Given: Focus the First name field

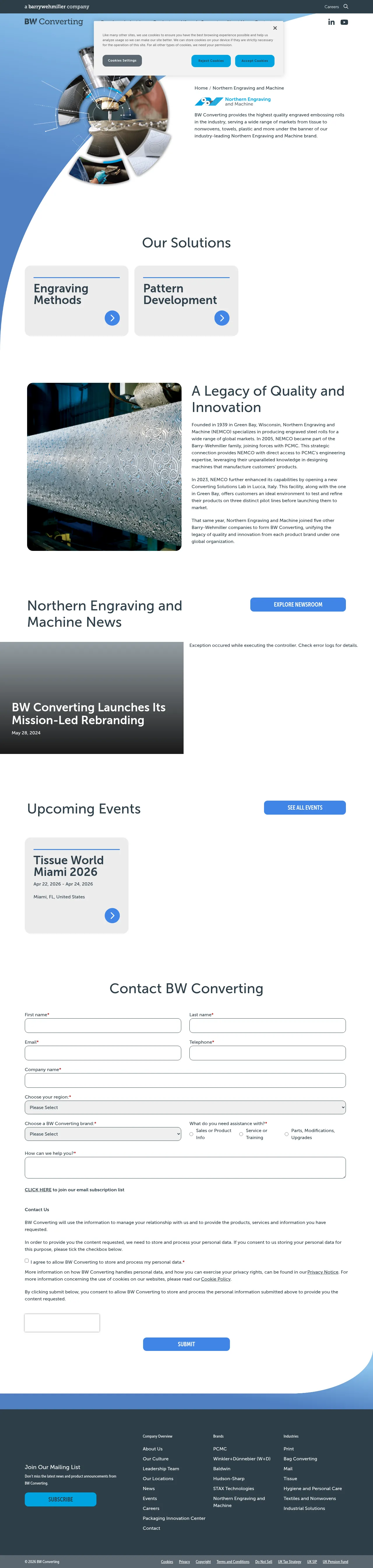Looking at the screenshot, I should 103,1026.
